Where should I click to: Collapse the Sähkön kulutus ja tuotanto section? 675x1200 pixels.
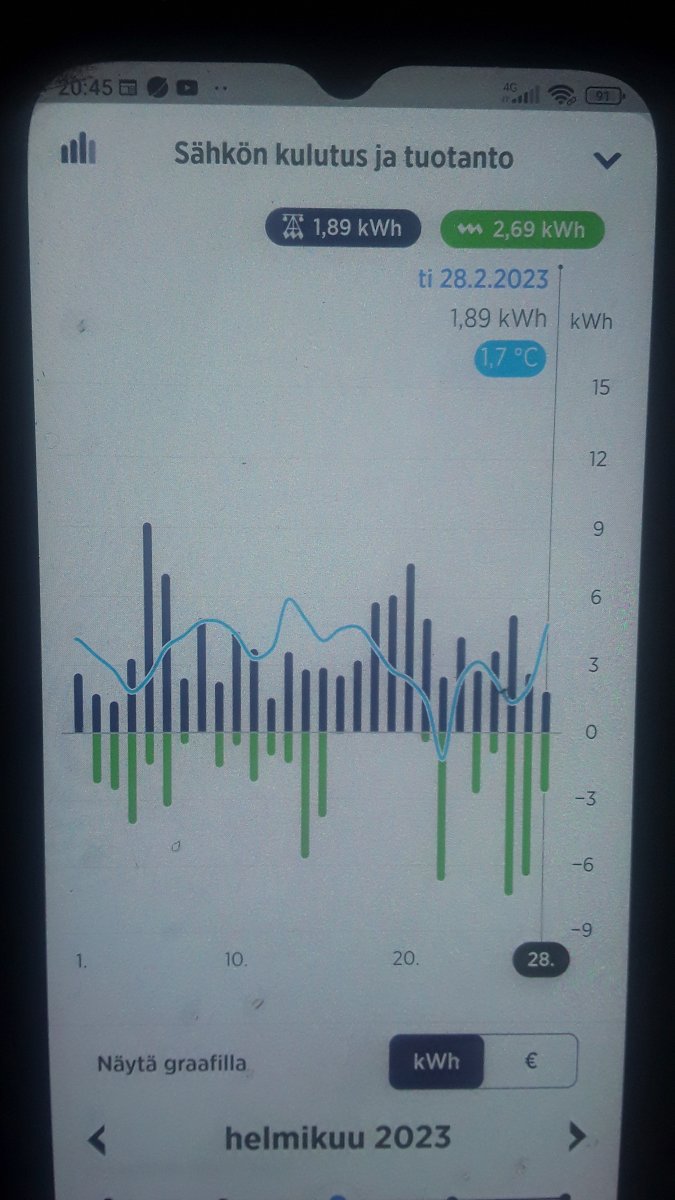tap(607, 160)
